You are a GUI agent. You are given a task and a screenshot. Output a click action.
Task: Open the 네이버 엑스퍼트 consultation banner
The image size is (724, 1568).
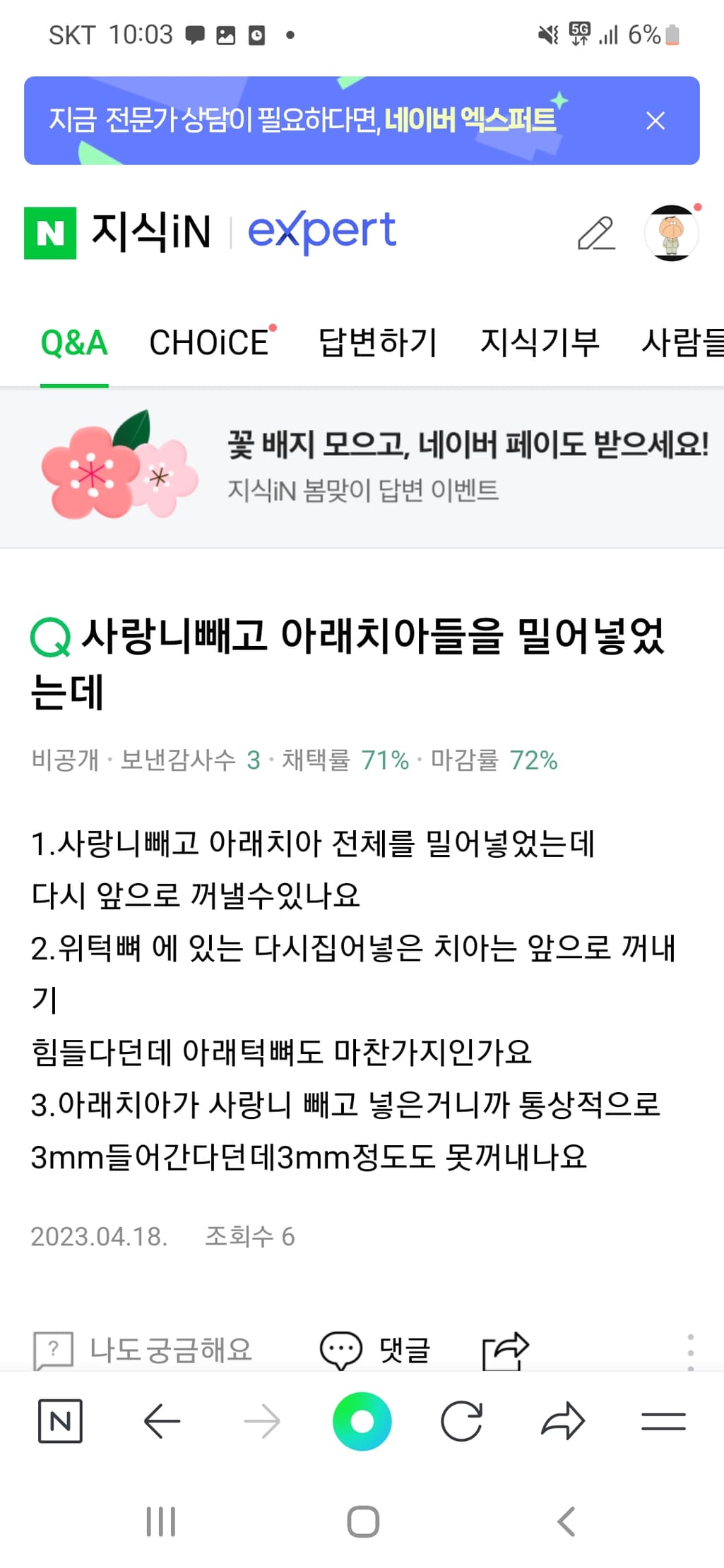coord(304,121)
